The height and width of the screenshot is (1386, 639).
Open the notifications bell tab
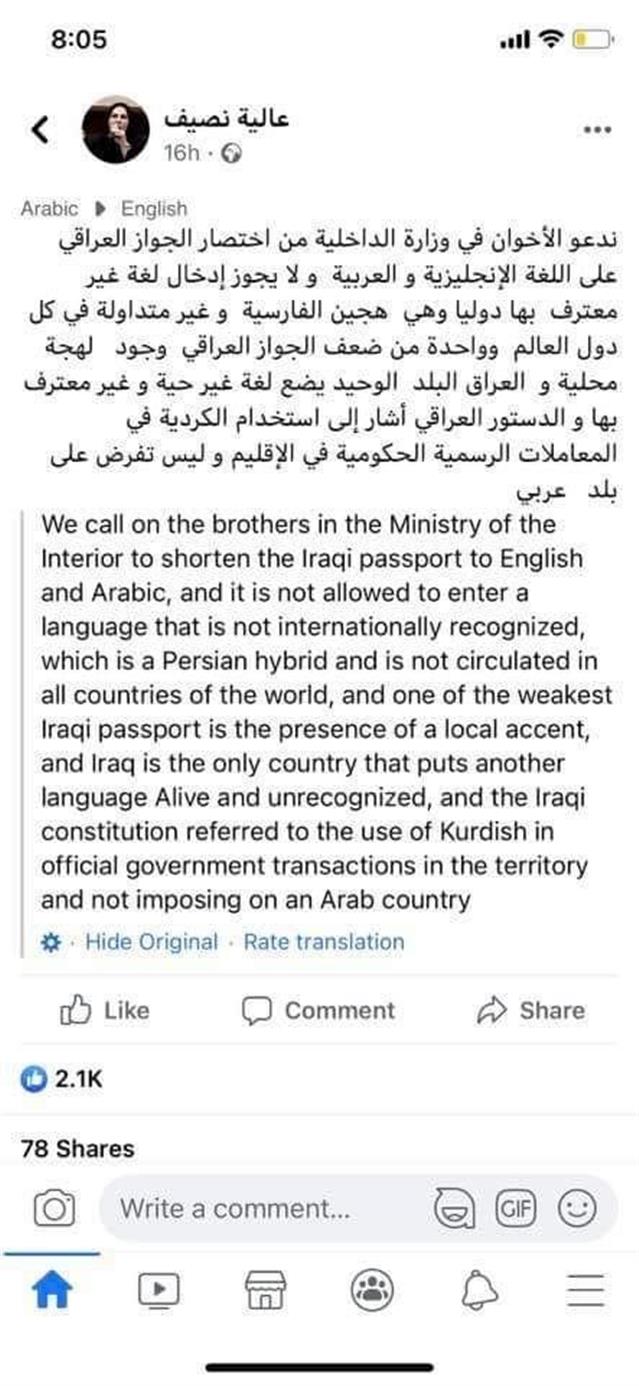(479, 1291)
